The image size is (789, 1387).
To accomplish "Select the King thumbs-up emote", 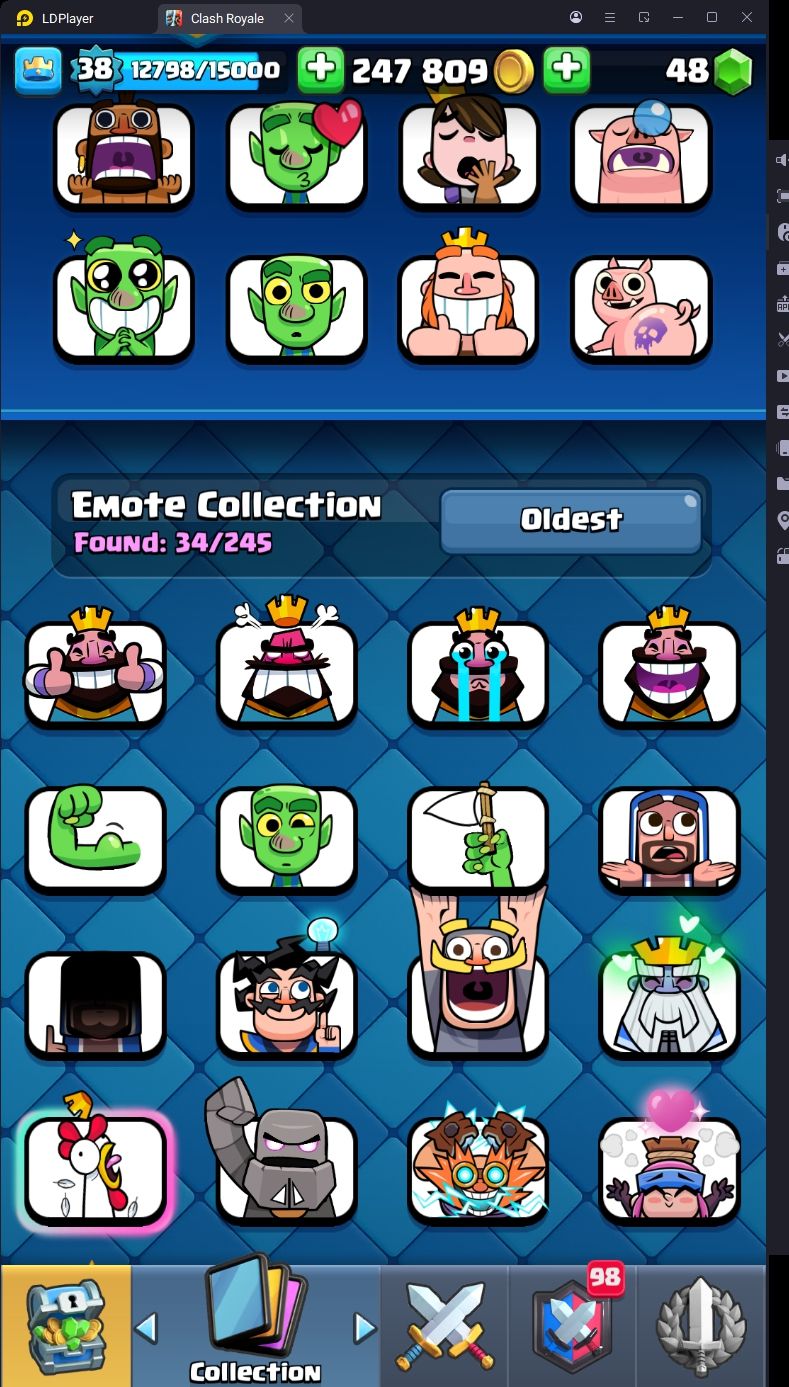I will pyautogui.click(x=95, y=672).
